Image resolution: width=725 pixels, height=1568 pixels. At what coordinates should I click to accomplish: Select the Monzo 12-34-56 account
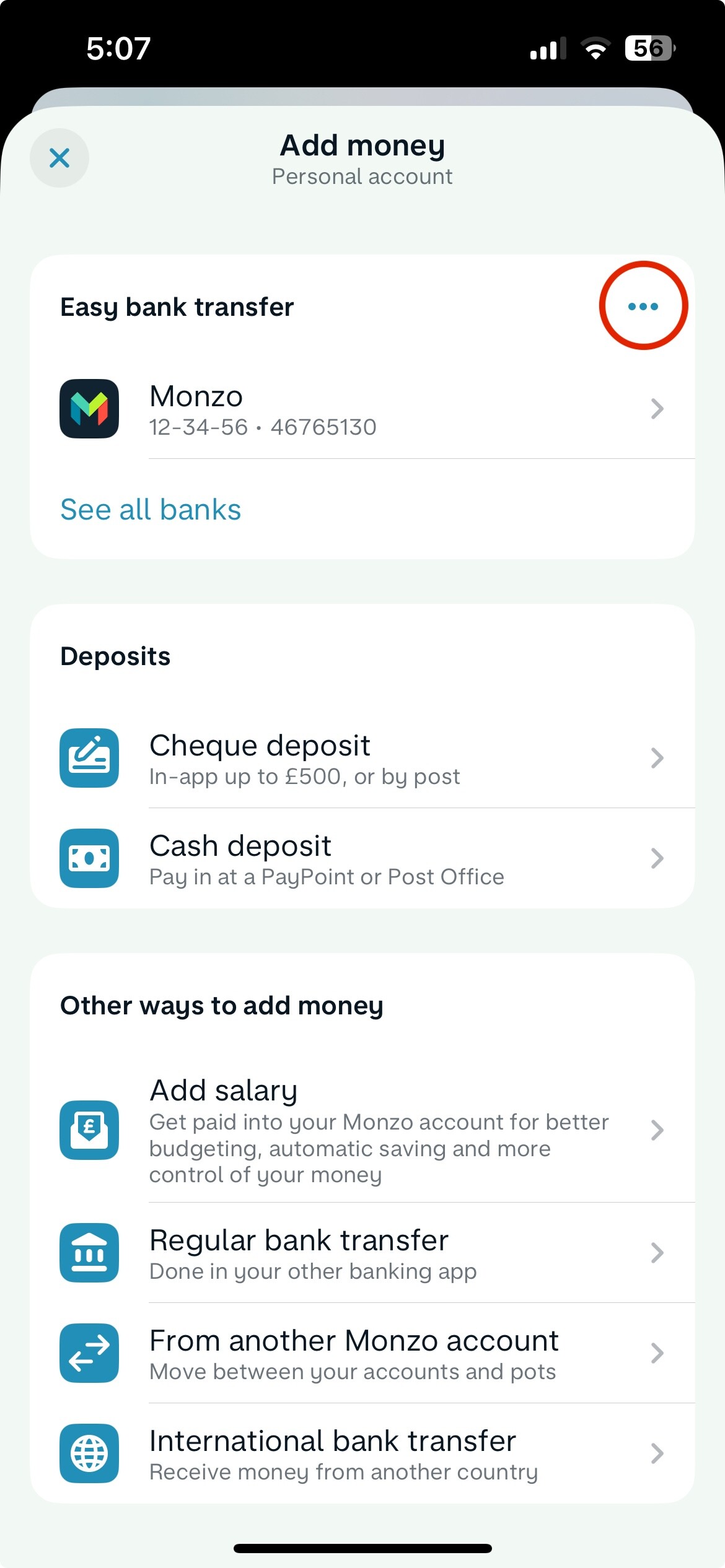coord(362,409)
